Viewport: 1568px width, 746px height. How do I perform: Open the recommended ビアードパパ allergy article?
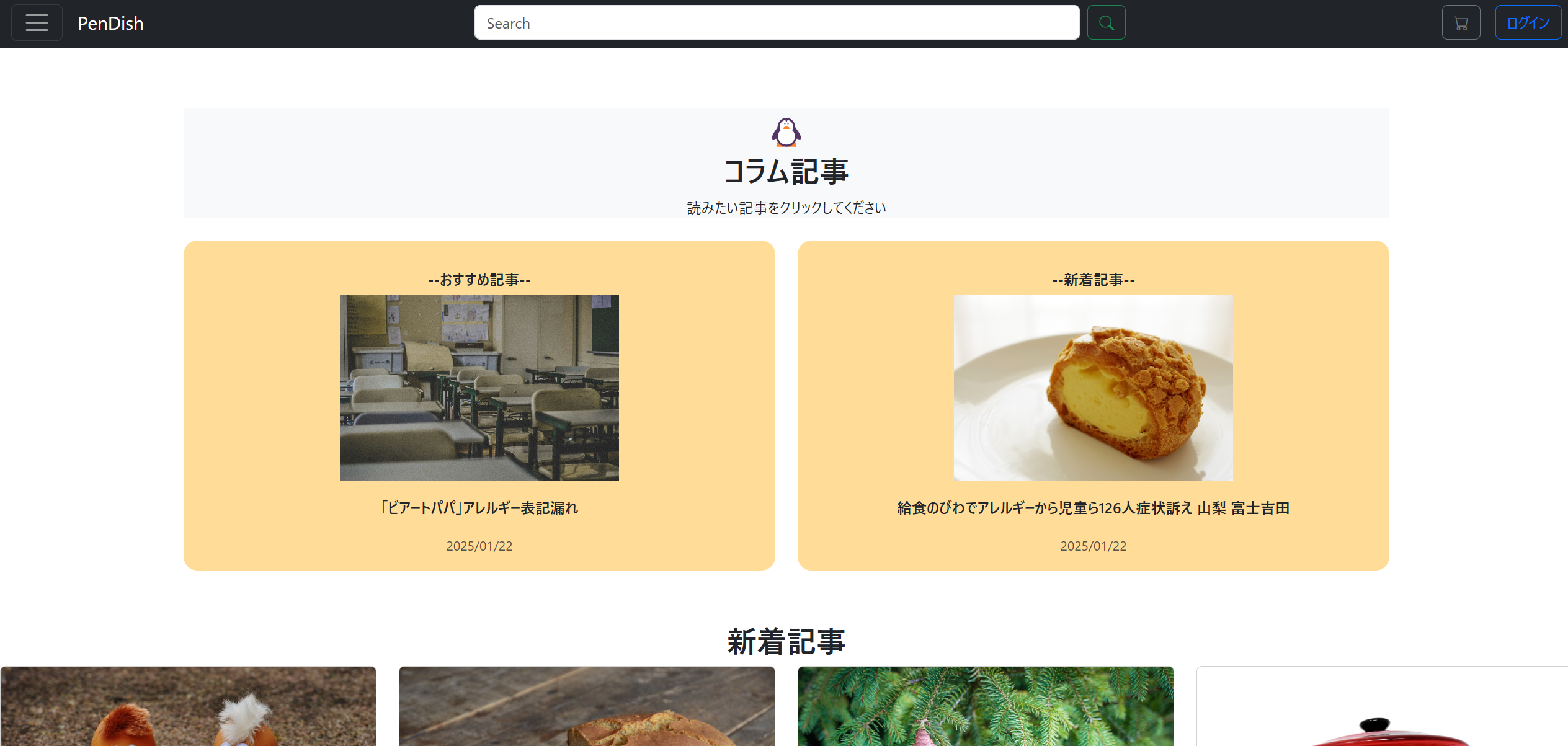tap(479, 507)
